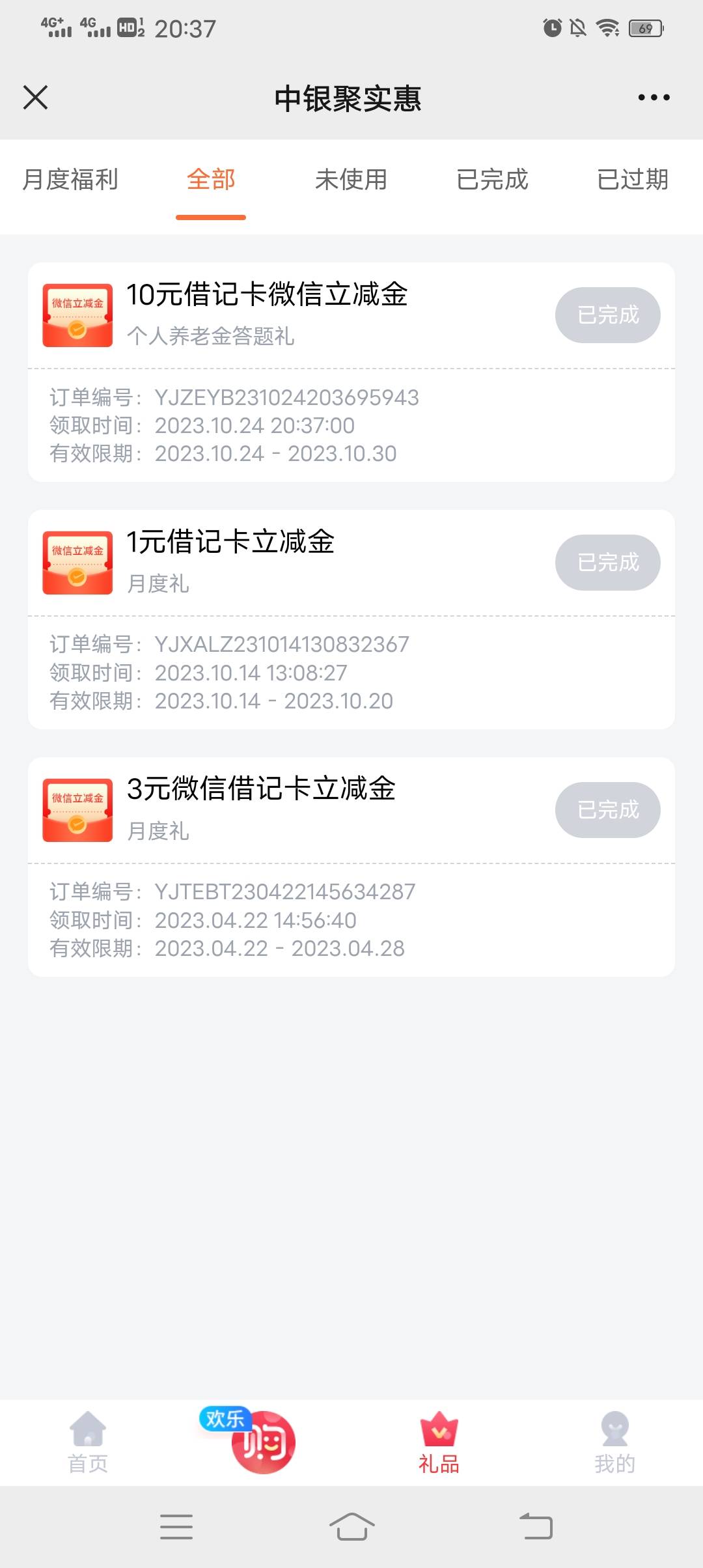Show the 已完成 tab
703x1568 pixels.
tap(492, 180)
